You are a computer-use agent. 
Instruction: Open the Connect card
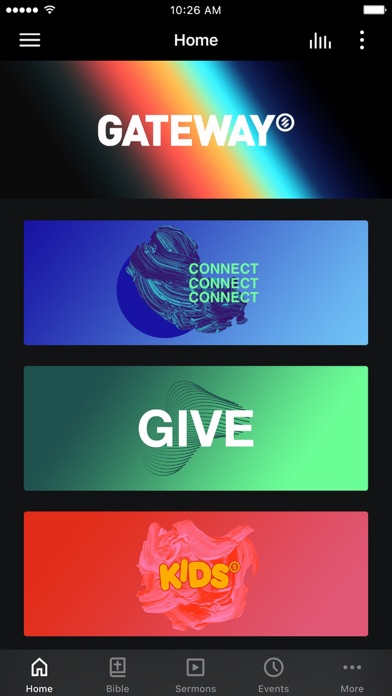(196, 282)
